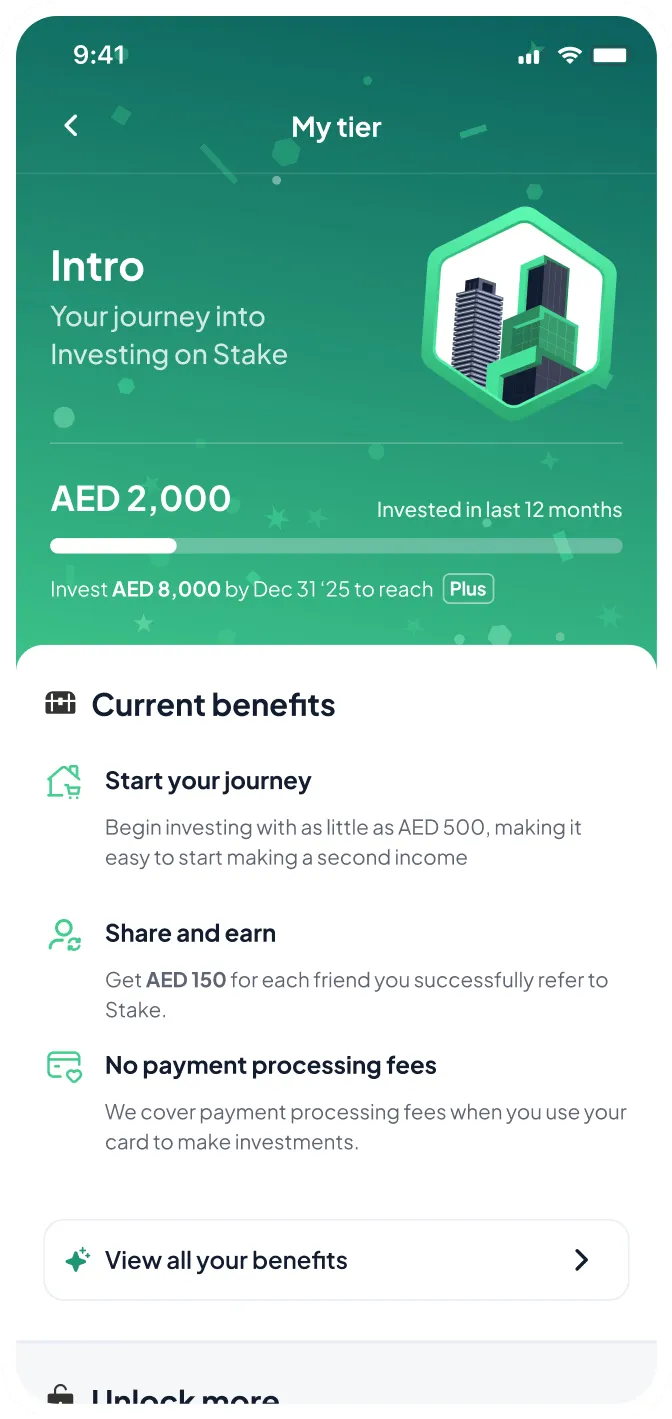The image size is (672, 1419).
Task: Open View all your benefits
Action: click(336, 1260)
